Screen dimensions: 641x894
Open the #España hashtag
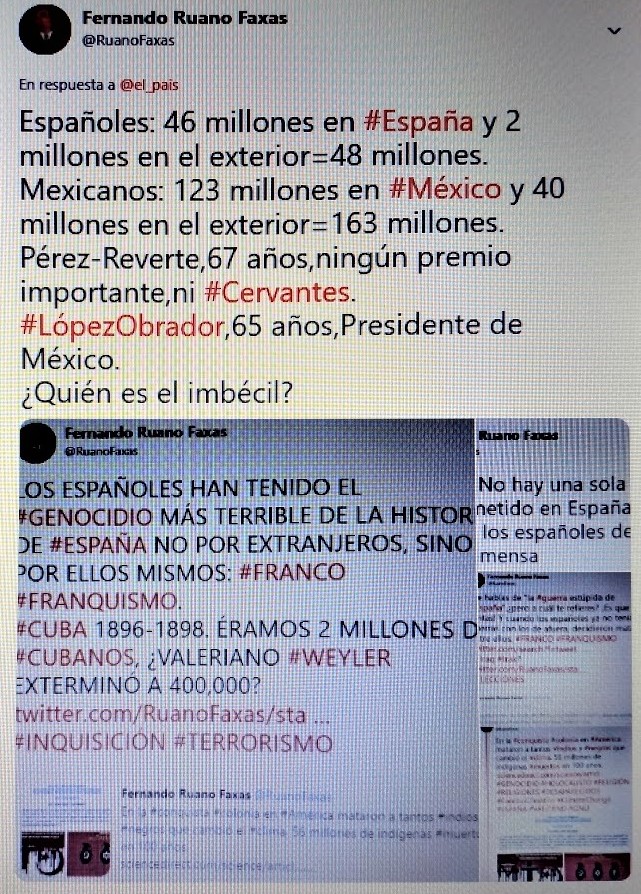click(419, 123)
